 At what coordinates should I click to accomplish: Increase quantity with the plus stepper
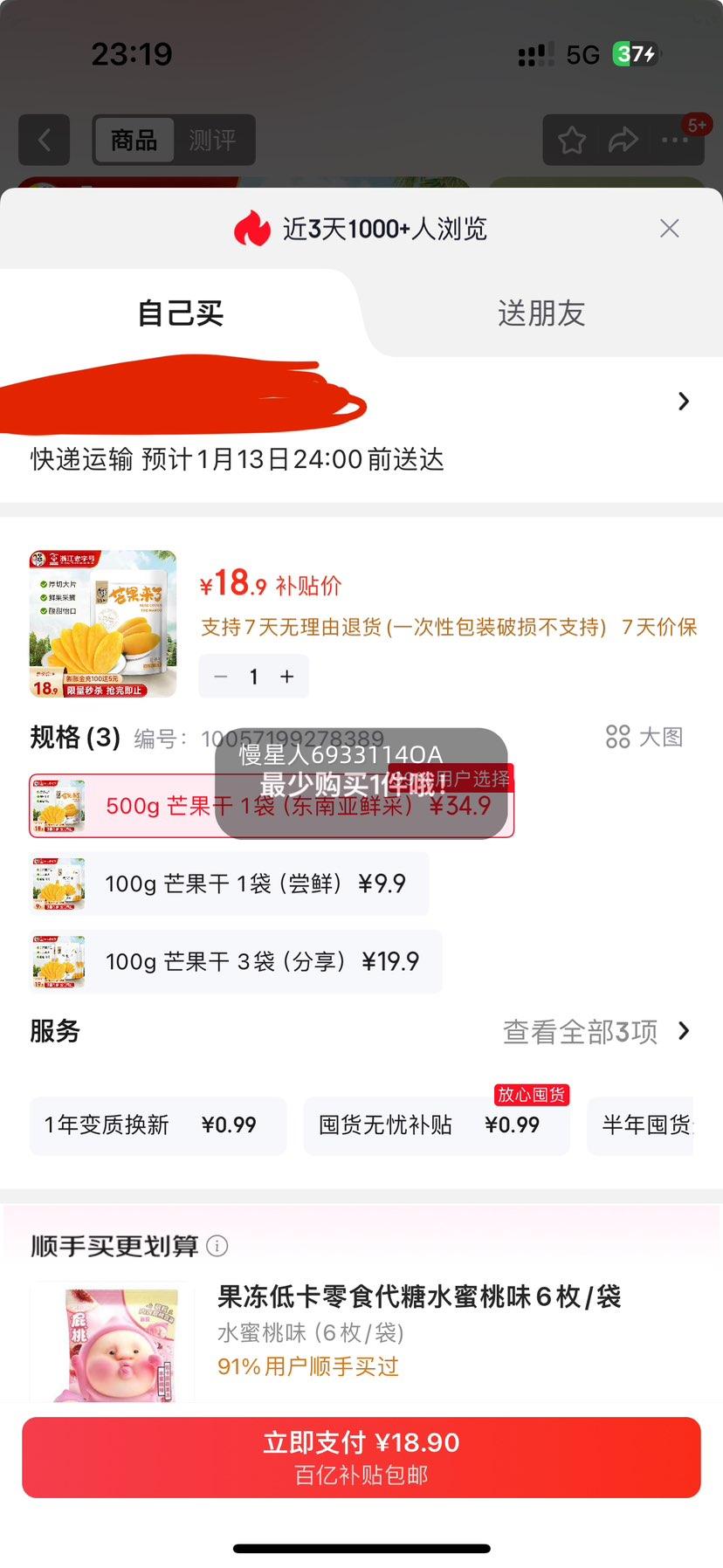pyautogui.click(x=286, y=677)
